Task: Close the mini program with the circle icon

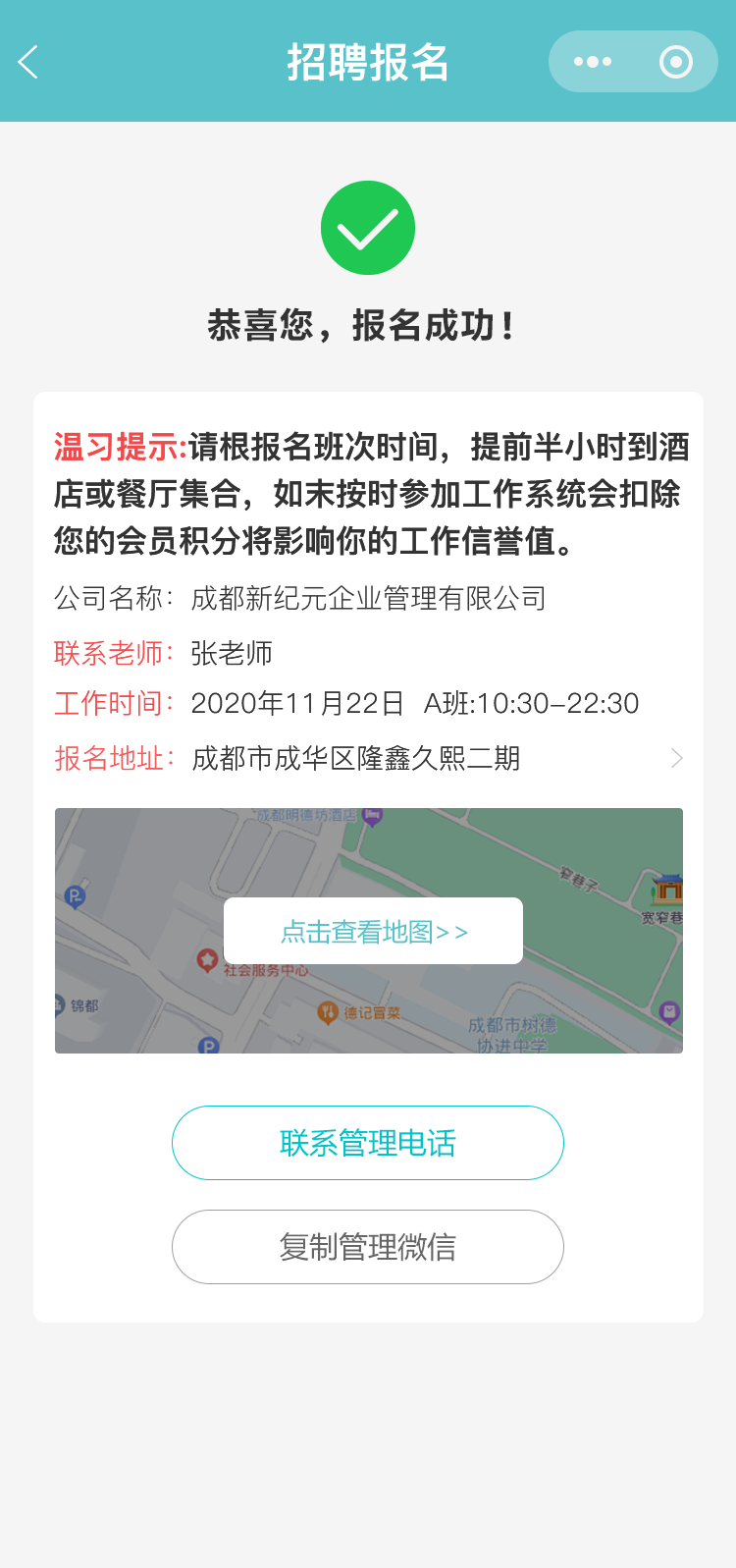Action: (675, 62)
